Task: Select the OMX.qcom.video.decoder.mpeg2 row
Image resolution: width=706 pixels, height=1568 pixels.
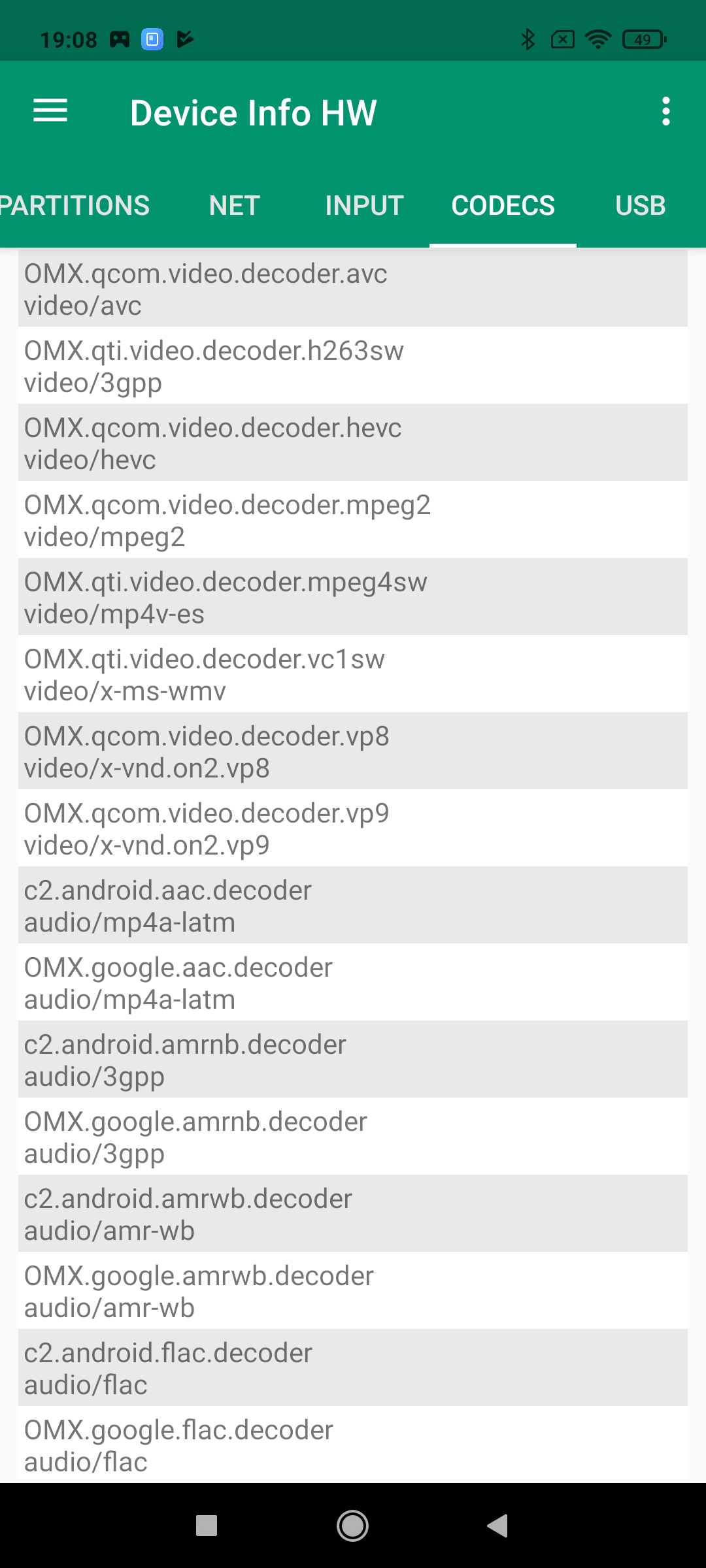Action: click(353, 520)
